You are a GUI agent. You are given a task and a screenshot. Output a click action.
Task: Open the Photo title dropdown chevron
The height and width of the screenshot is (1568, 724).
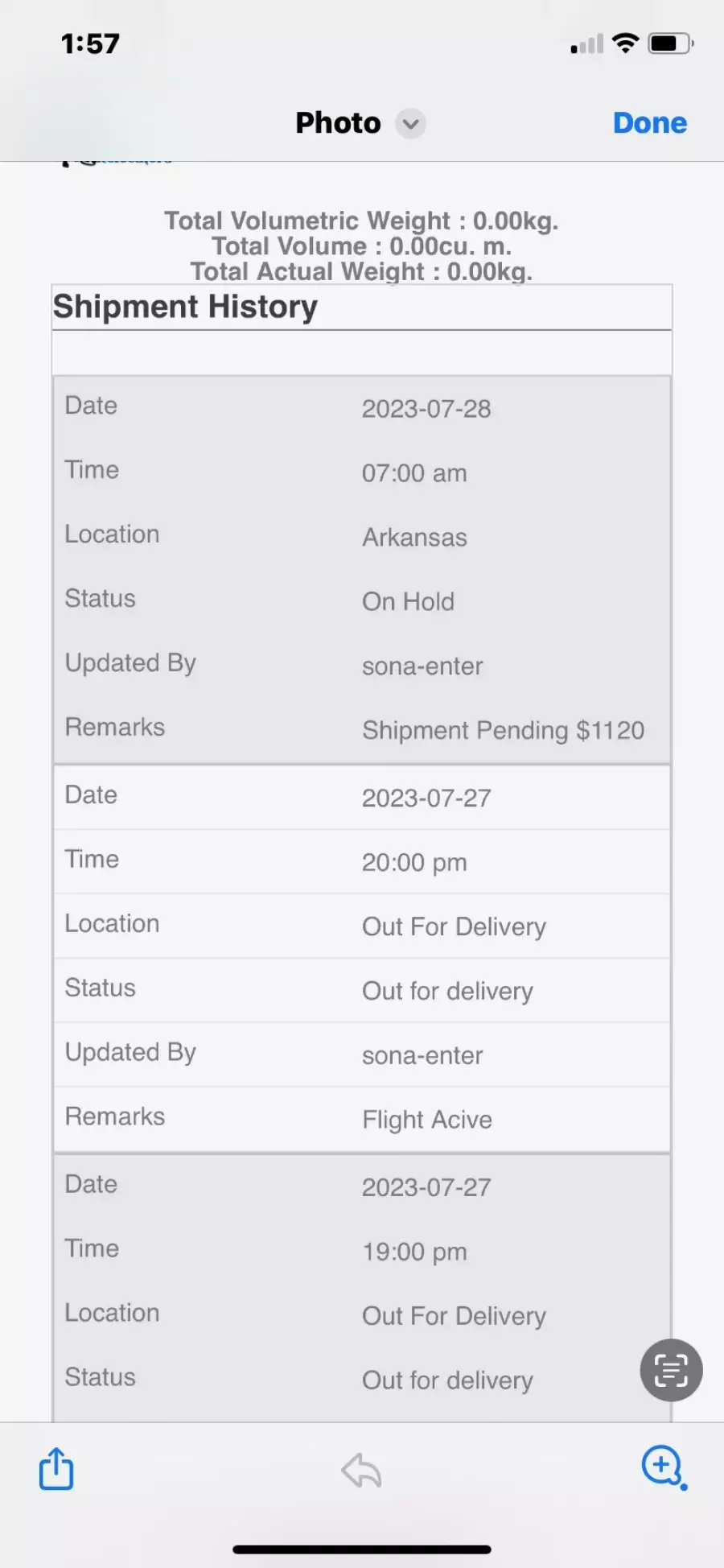pos(410,124)
